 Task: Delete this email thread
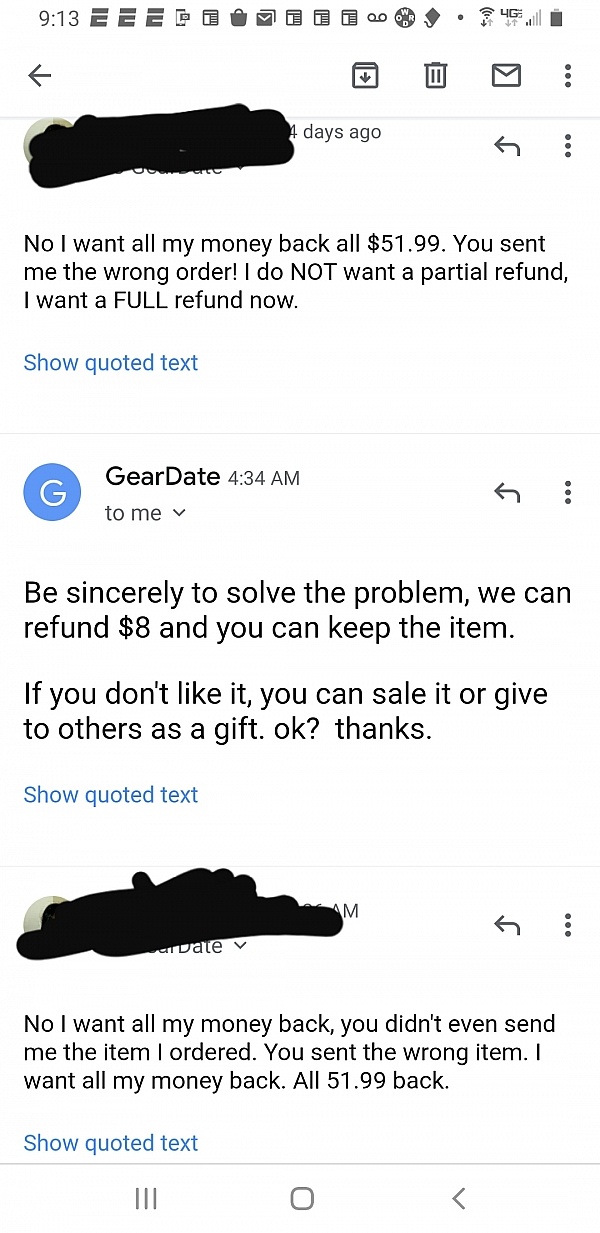click(435, 75)
